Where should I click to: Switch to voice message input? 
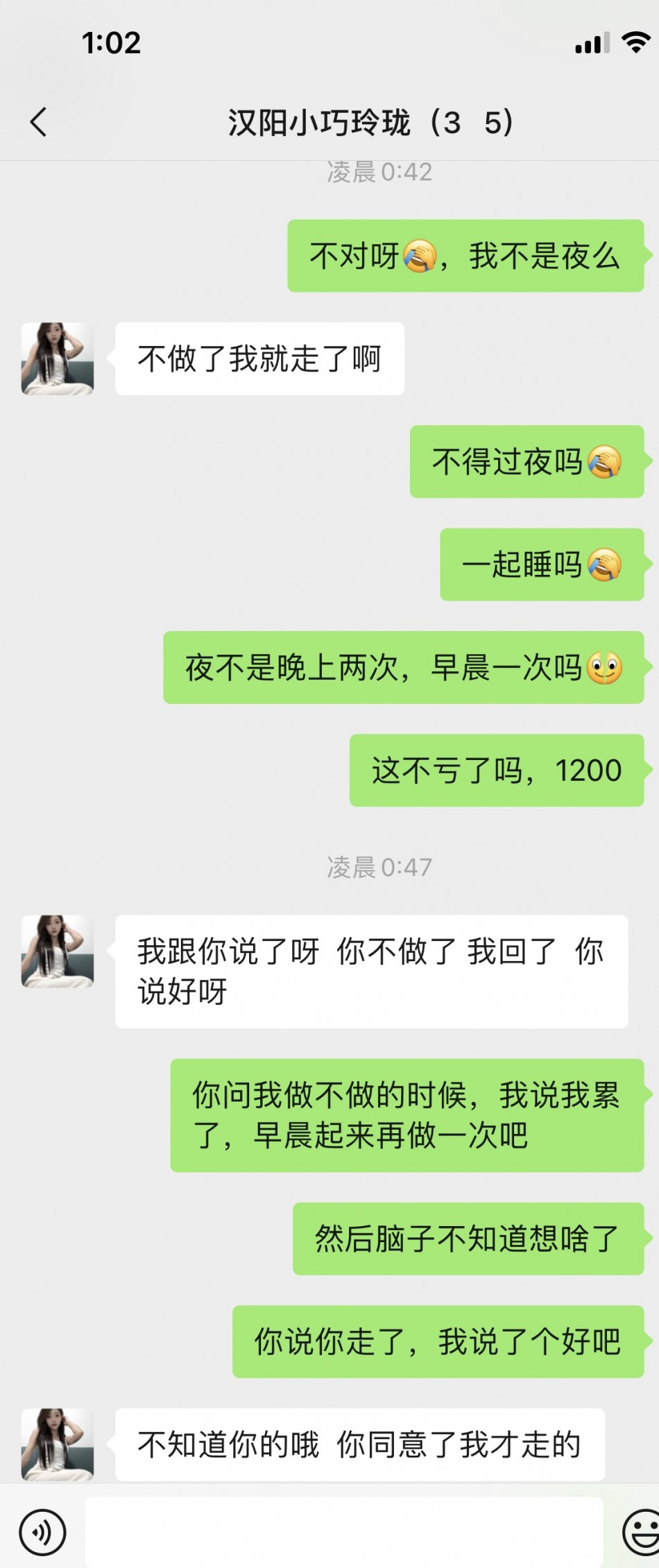pyautogui.click(x=43, y=1532)
